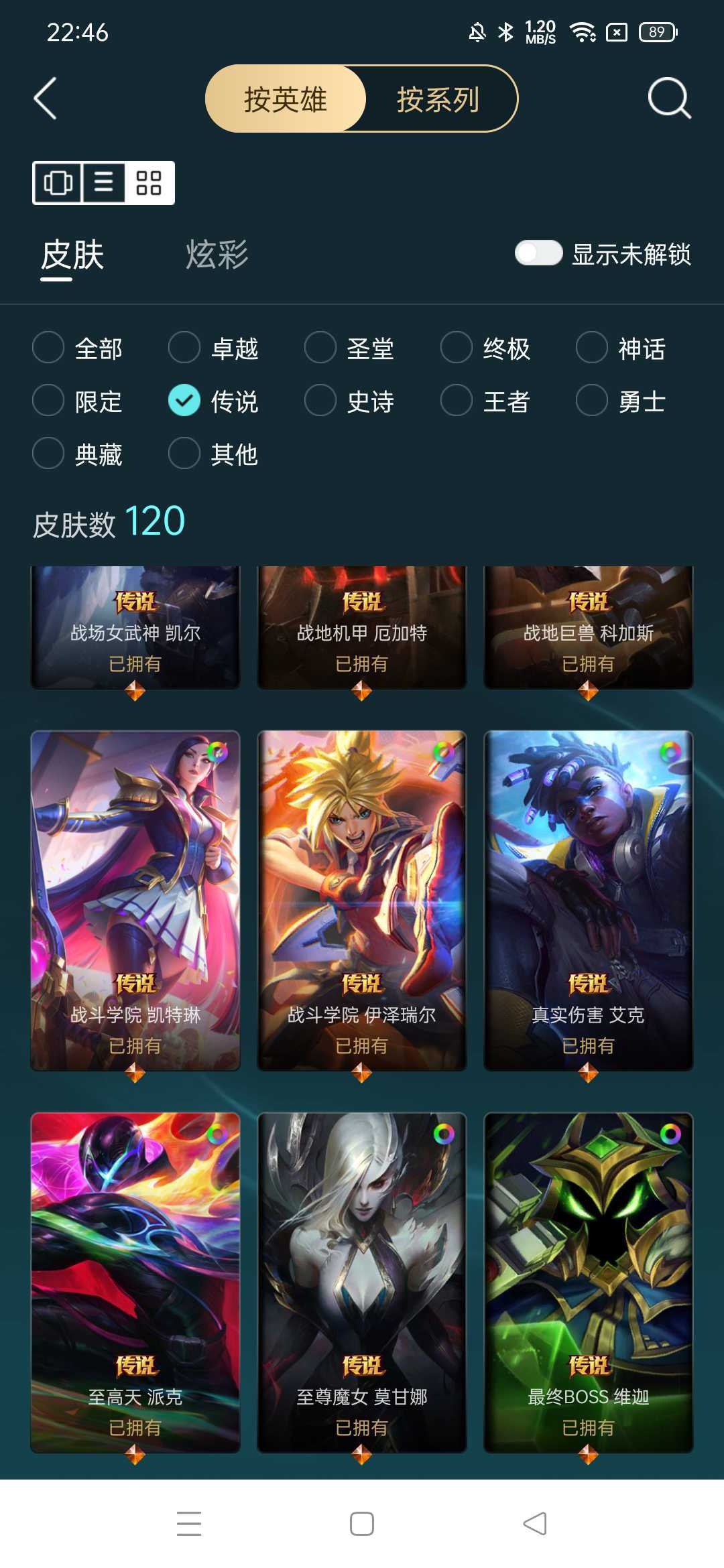Viewport: 724px width, 1568px height.
Task: Select the 终极 filter
Action: pyautogui.click(x=486, y=348)
